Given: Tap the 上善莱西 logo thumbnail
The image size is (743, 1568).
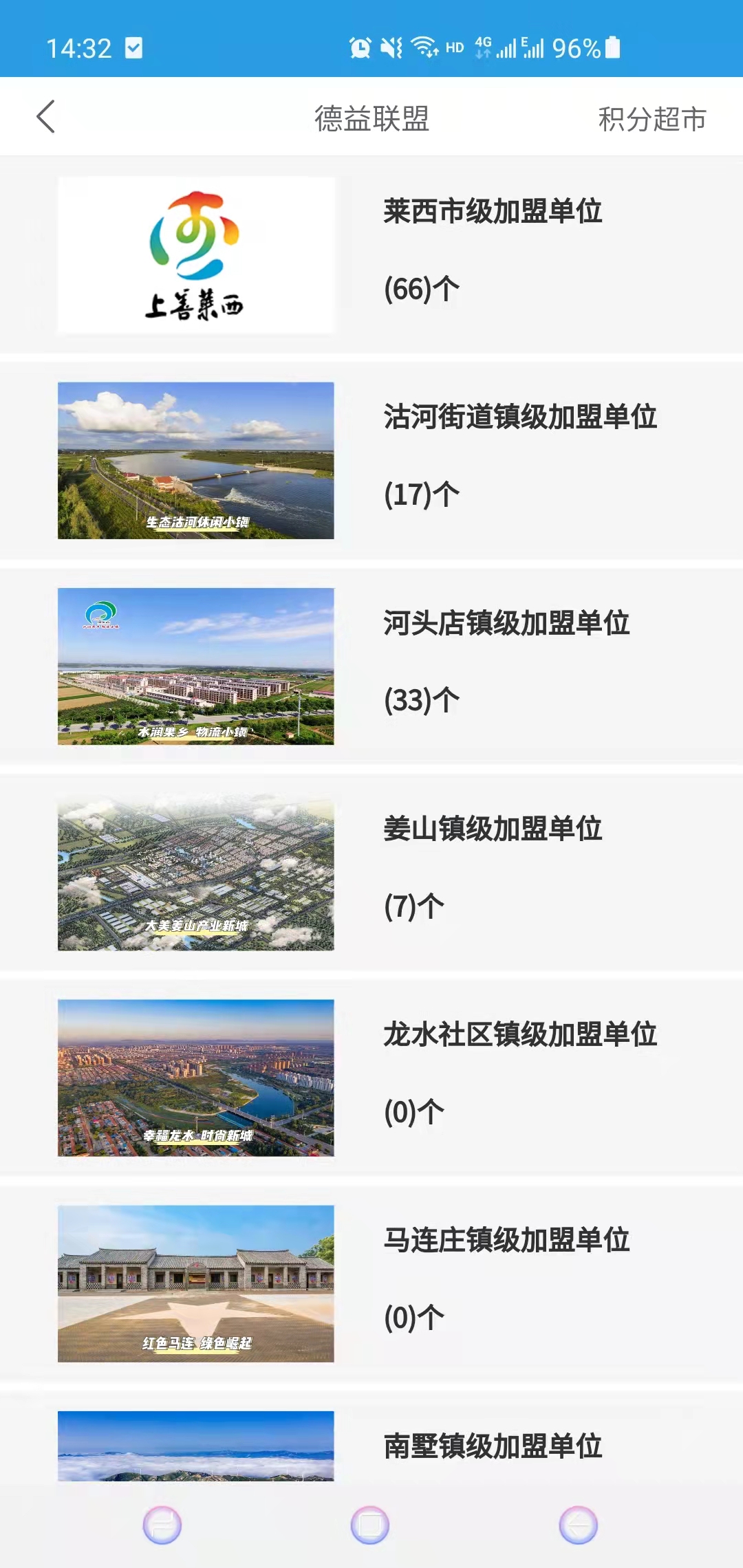Looking at the screenshot, I should [195, 254].
